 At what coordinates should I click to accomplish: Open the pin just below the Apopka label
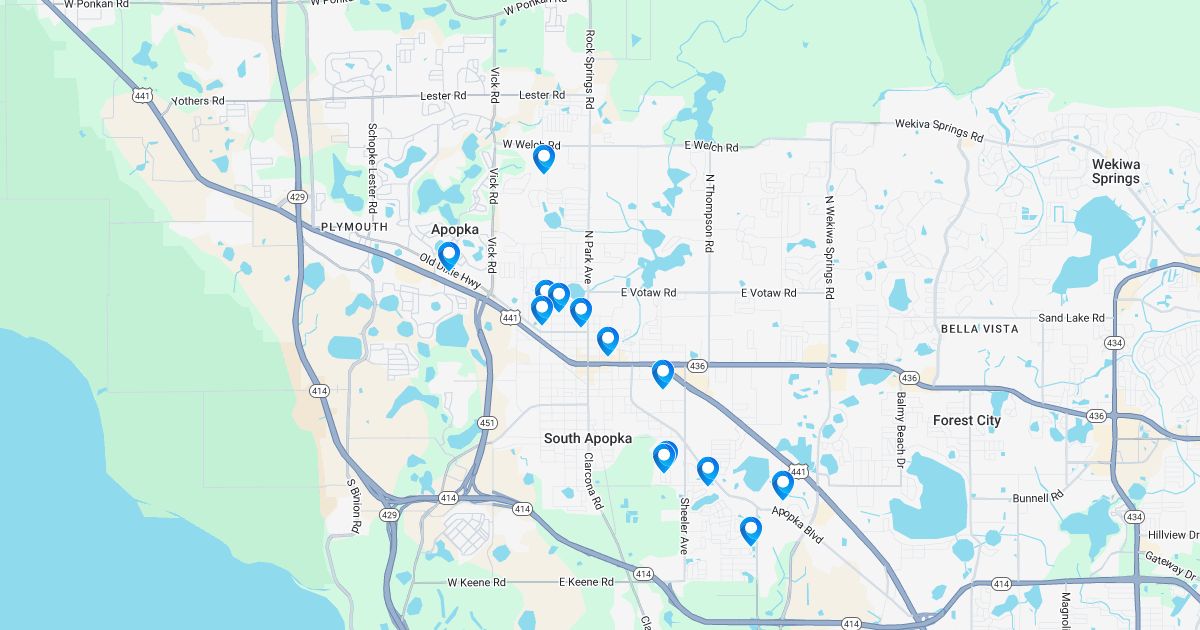pyautogui.click(x=449, y=256)
